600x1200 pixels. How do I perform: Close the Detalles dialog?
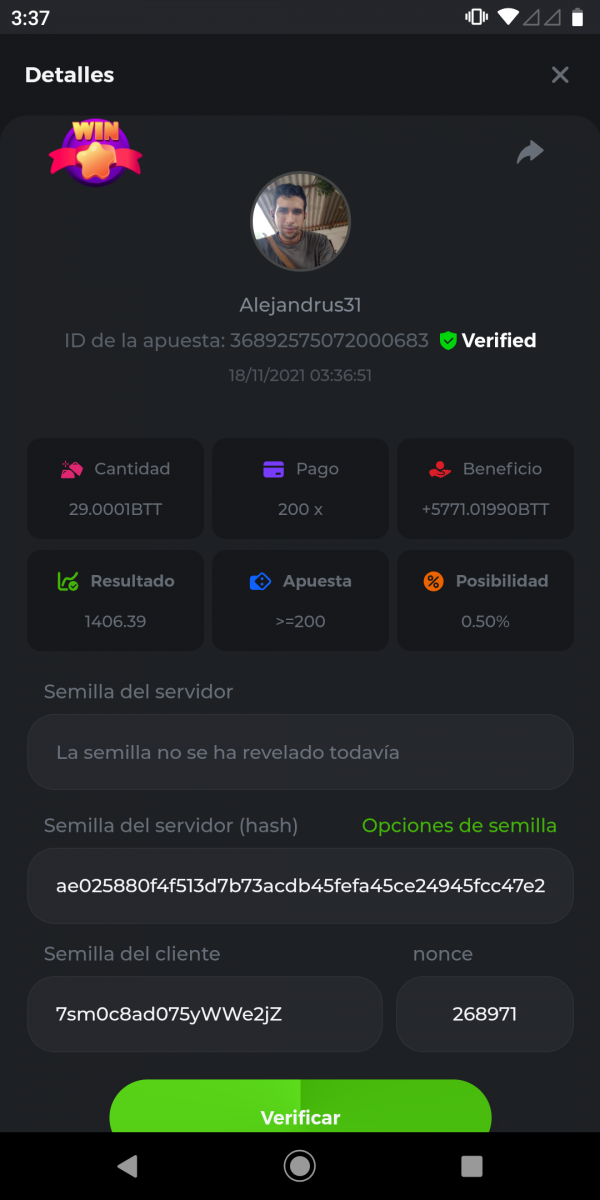pyautogui.click(x=560, y=75)
